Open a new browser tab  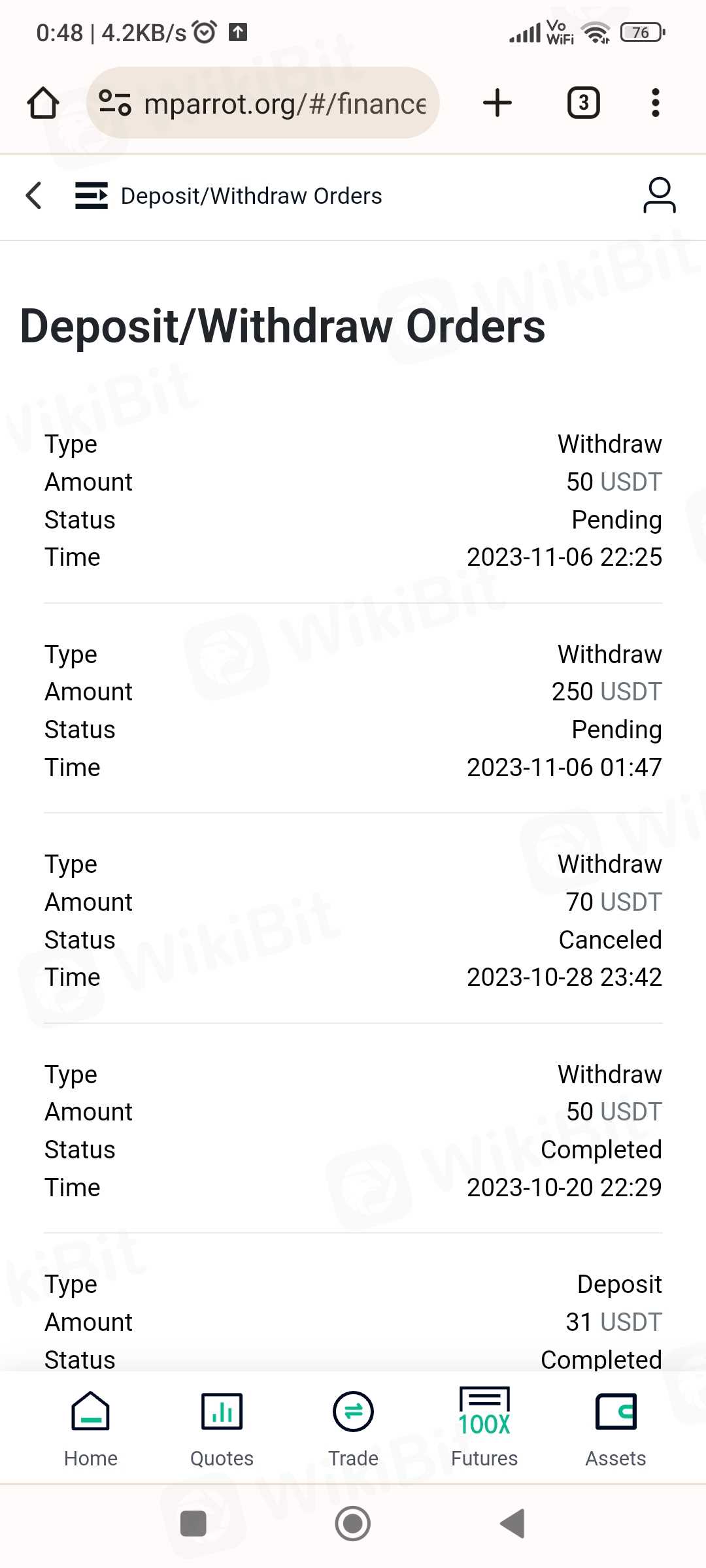(x=497, y=103)
